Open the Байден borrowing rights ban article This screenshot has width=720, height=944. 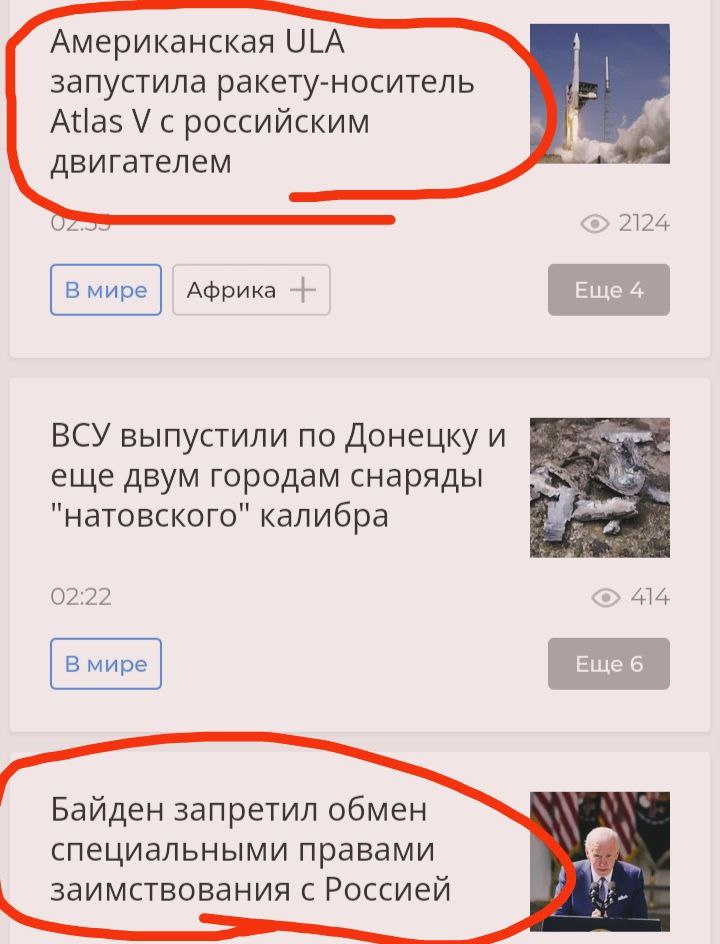coord(250,848)
